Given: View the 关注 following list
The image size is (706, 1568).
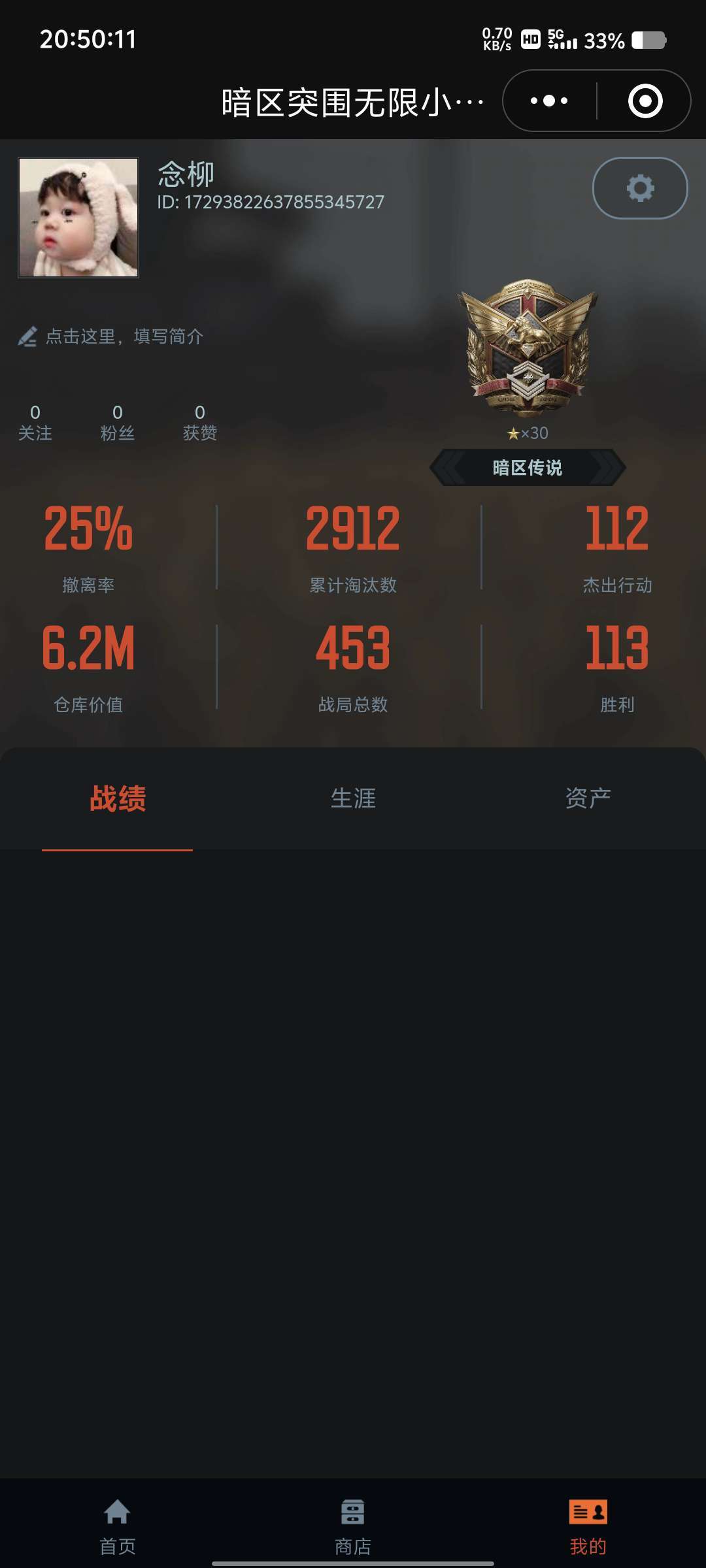Looking at the screenshot, I should (35, 423).
